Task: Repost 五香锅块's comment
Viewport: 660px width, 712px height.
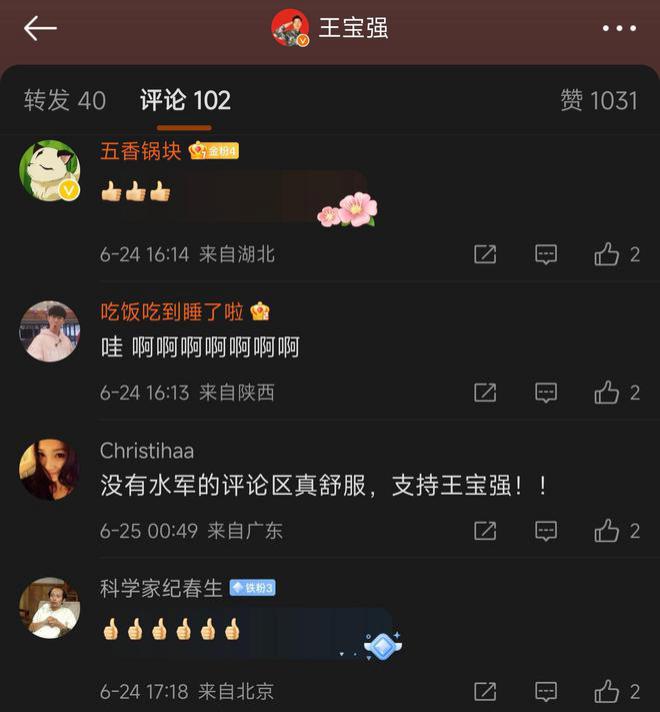Action: 485,255
